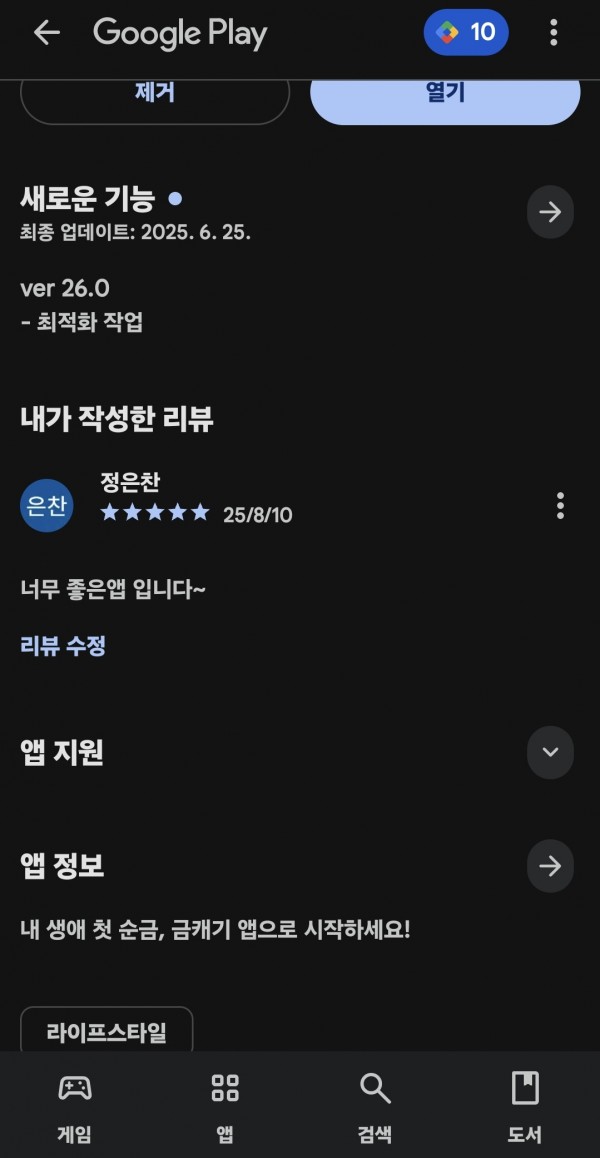
Task: Select the 라이프스타일 category chip
Action: [x=106, y=1032]
